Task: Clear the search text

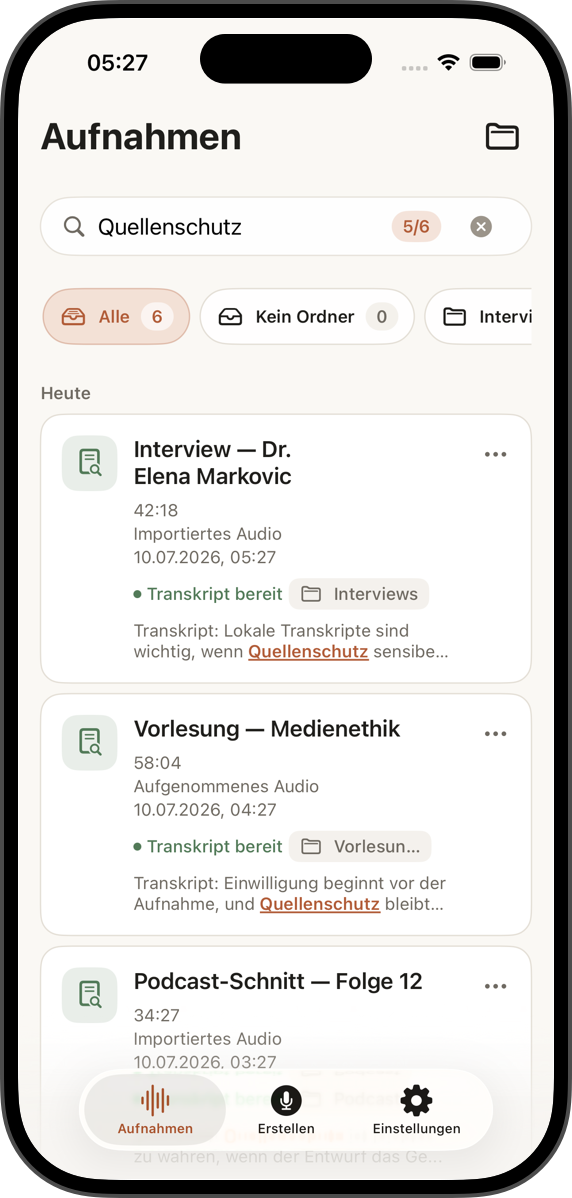Action: tap(480, 226)
